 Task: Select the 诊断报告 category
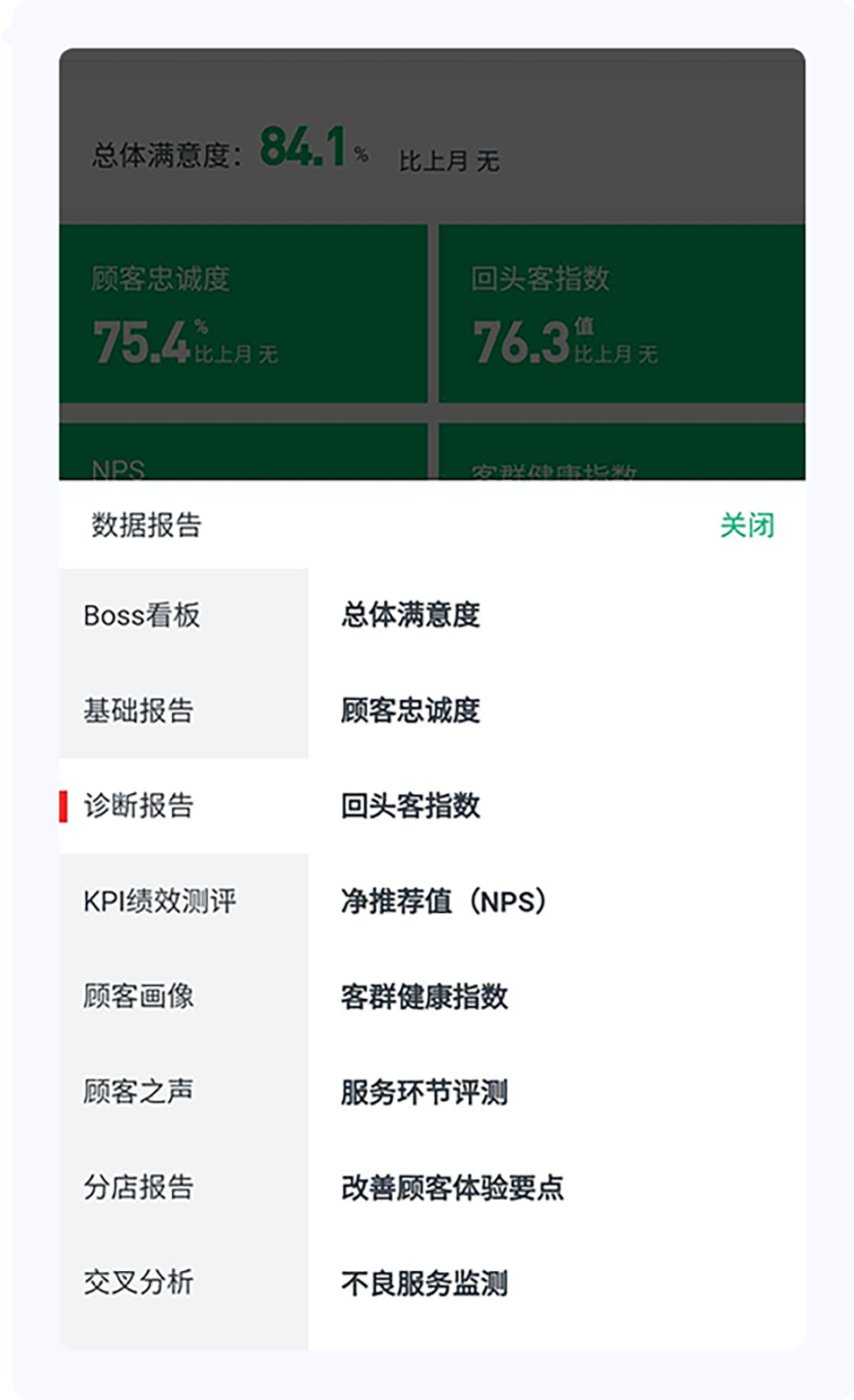139,806
